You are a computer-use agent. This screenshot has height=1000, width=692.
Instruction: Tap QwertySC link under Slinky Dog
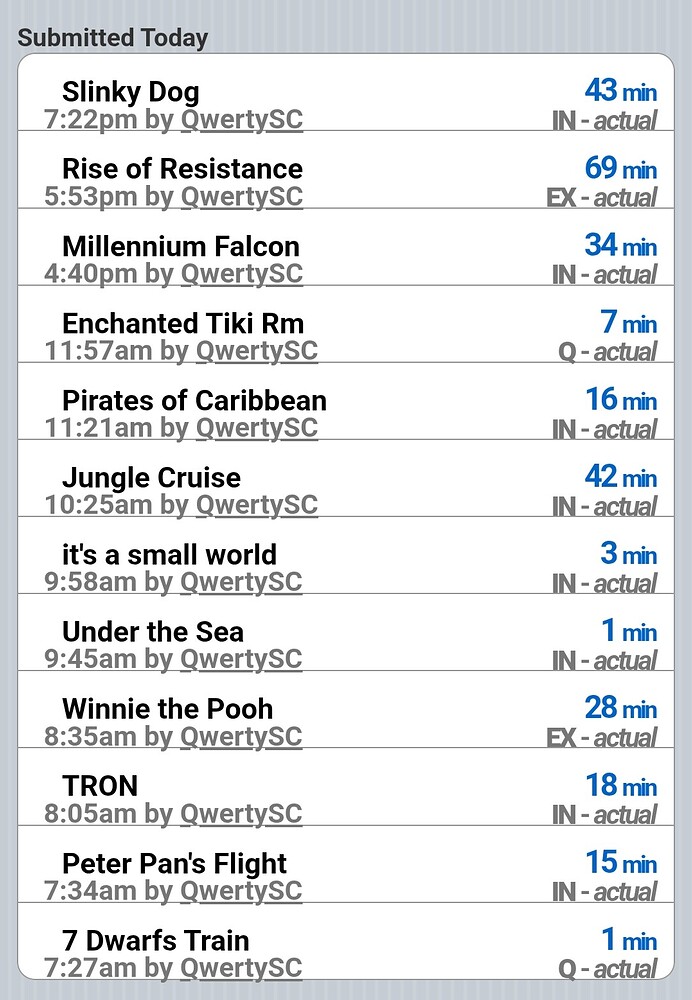[241, 120]
